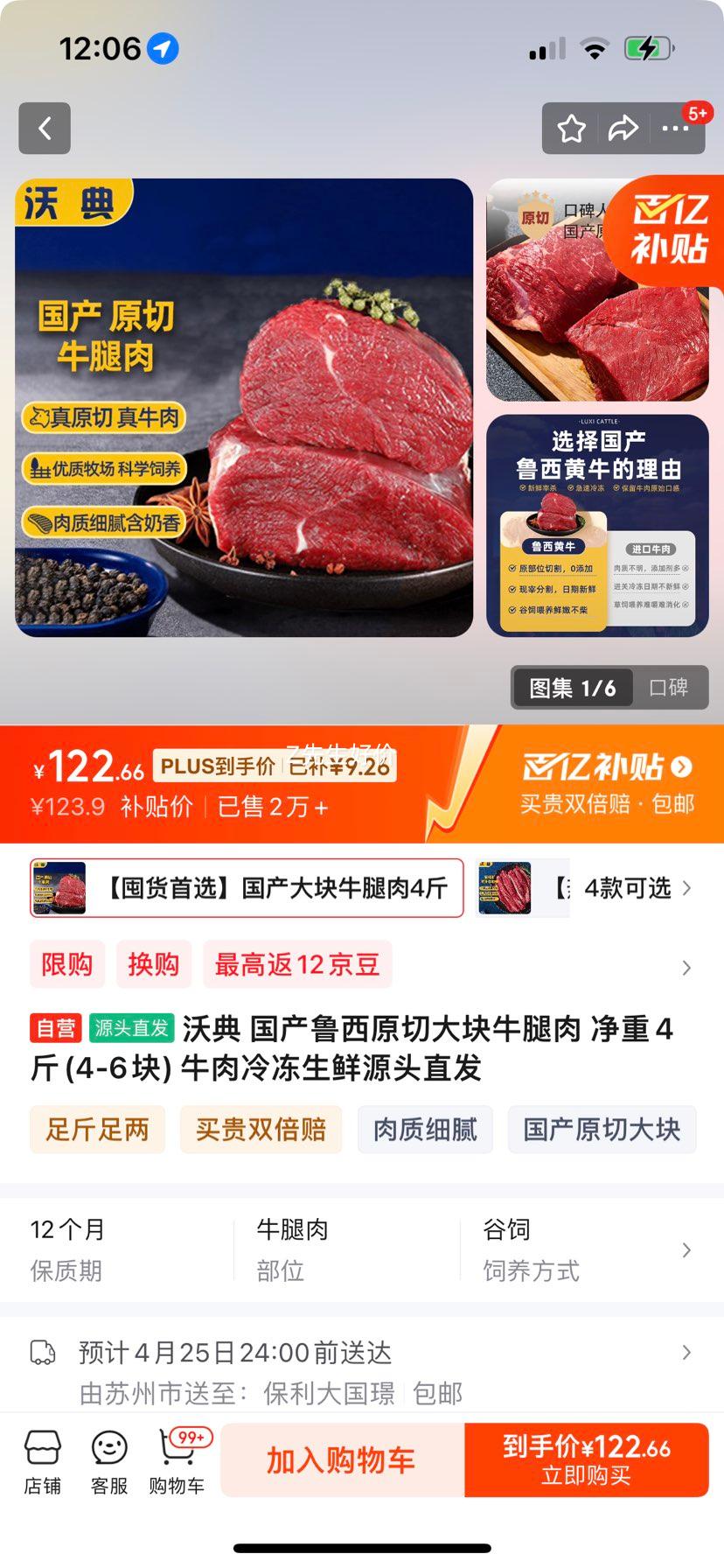This screenshot has height=1568, width=724.
Task: View the 选择国产鲁西黄牛的理由 image
Action: pos(597,525)
